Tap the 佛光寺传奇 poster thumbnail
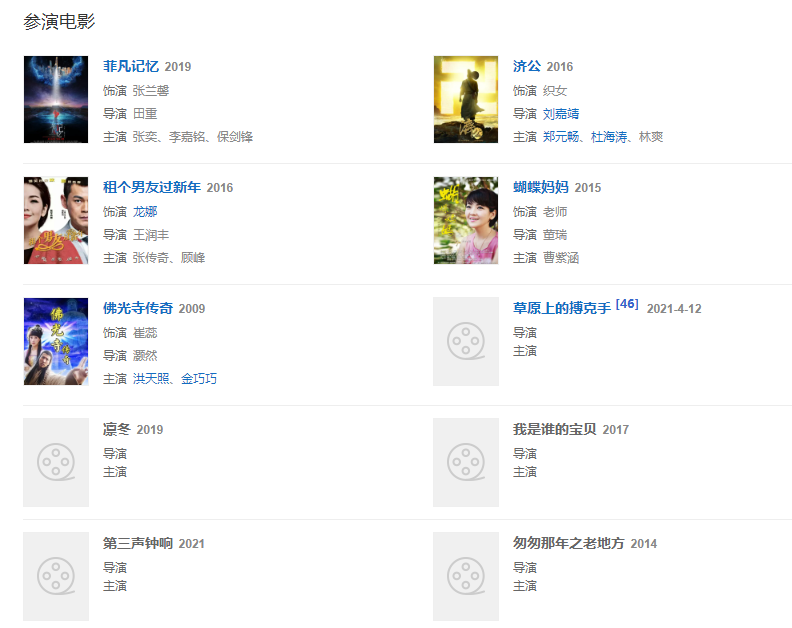 pyautogui.click(x=56, y=341)
